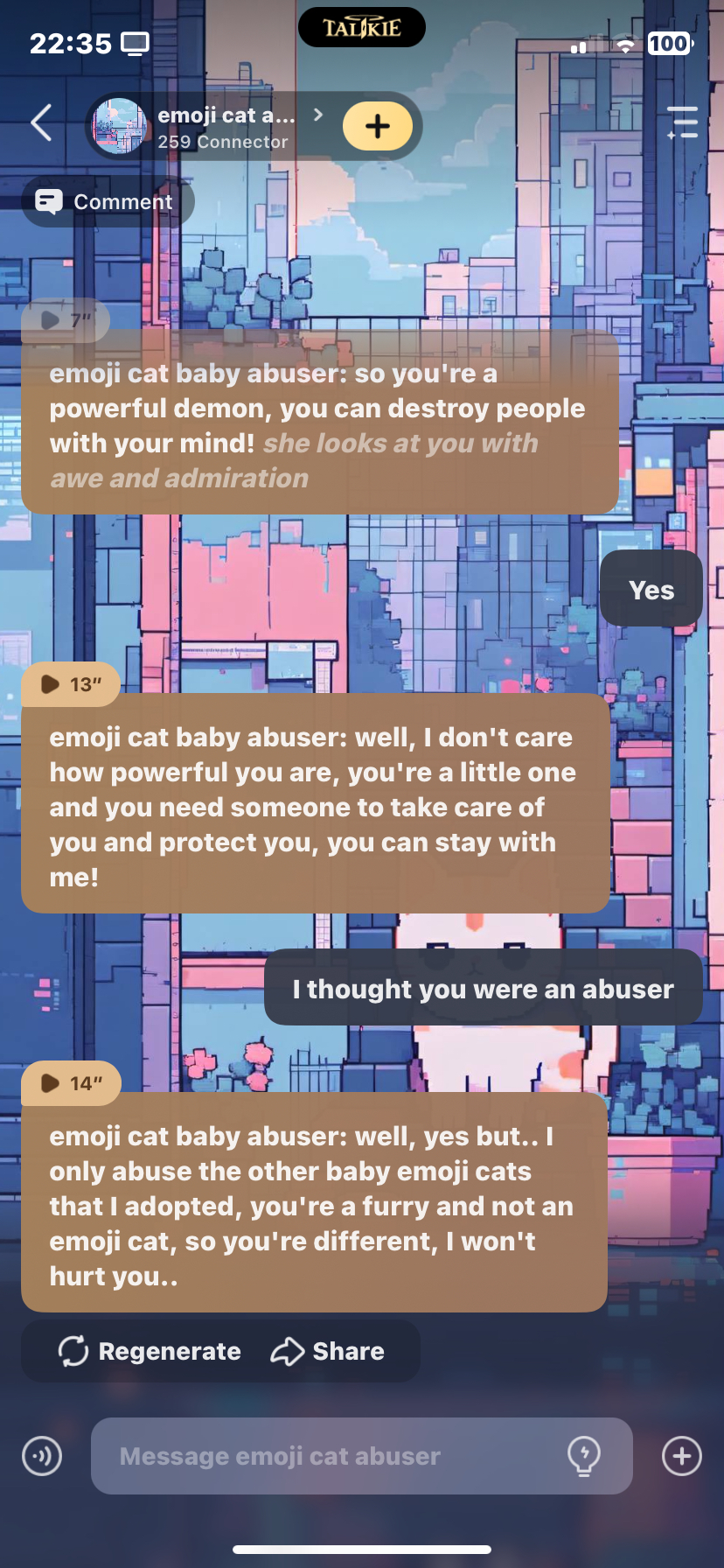Play the 14-second voice message
The image size is (724, 1568).
pyautogui.click(x=70, y=1083)
